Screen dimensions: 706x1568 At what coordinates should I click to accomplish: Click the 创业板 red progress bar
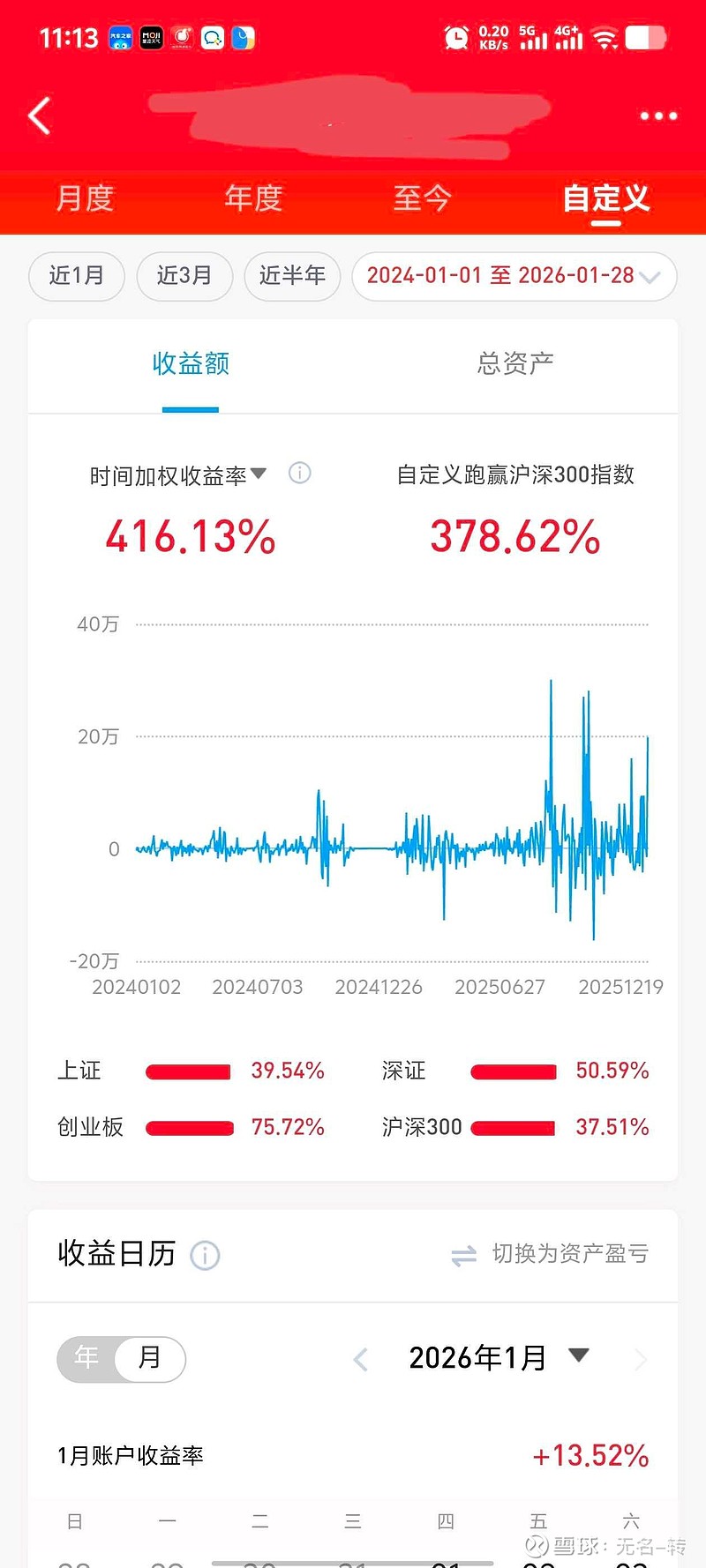tap(190, 1126)
